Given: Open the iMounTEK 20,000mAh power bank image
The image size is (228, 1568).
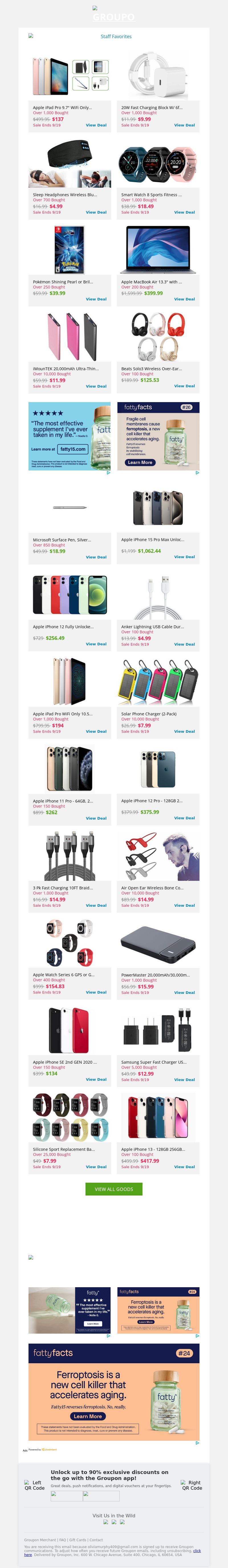Looking at the screenshot, I should pos(70,337).
